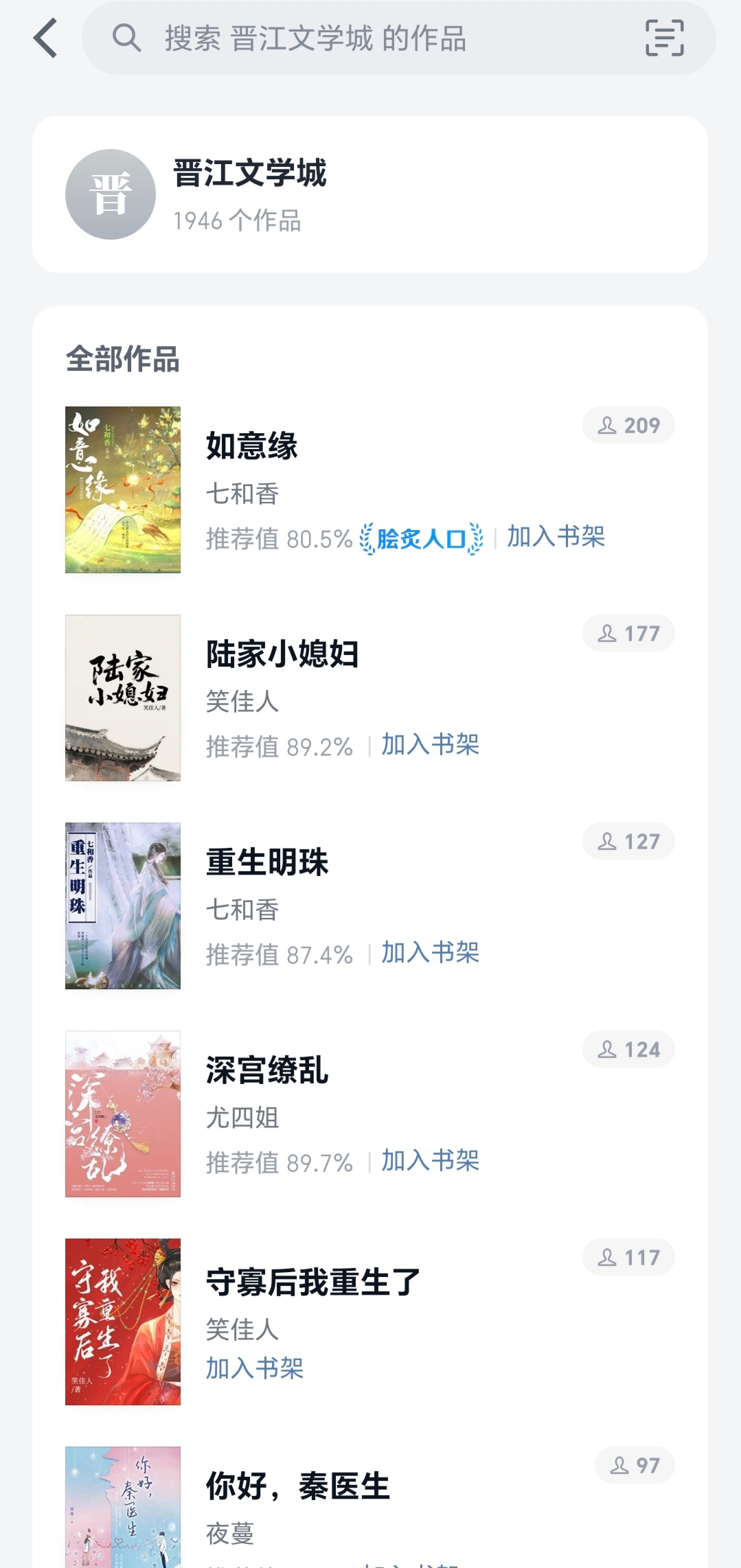The height and width of the screenshot is (1568, 741).
Task: Open the book 深宫缭乱
Action: 267,1070
